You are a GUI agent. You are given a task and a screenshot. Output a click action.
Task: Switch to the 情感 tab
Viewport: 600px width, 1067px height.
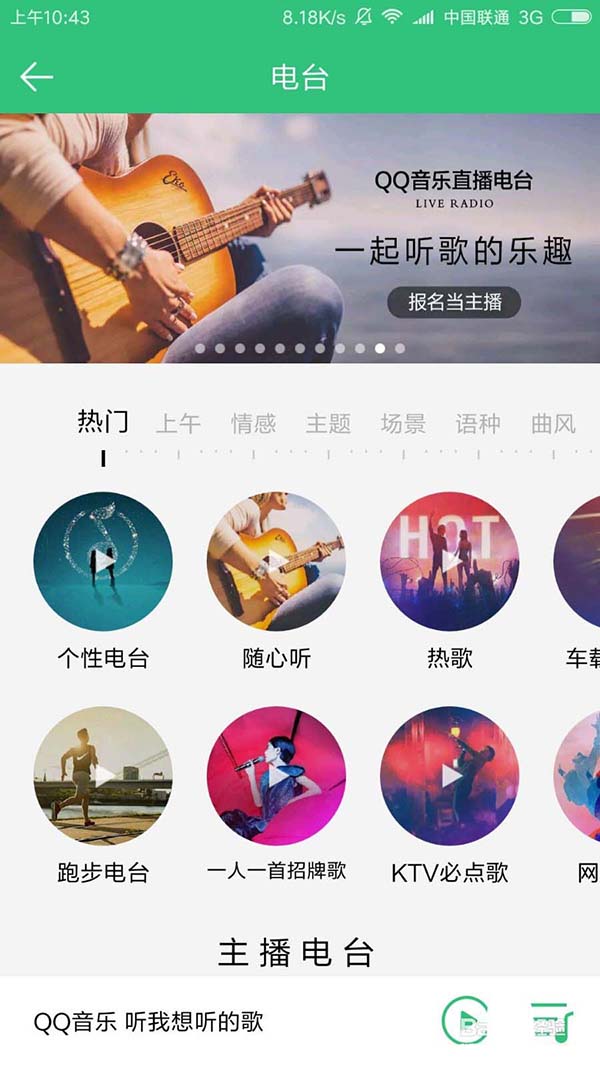(253, 423)
